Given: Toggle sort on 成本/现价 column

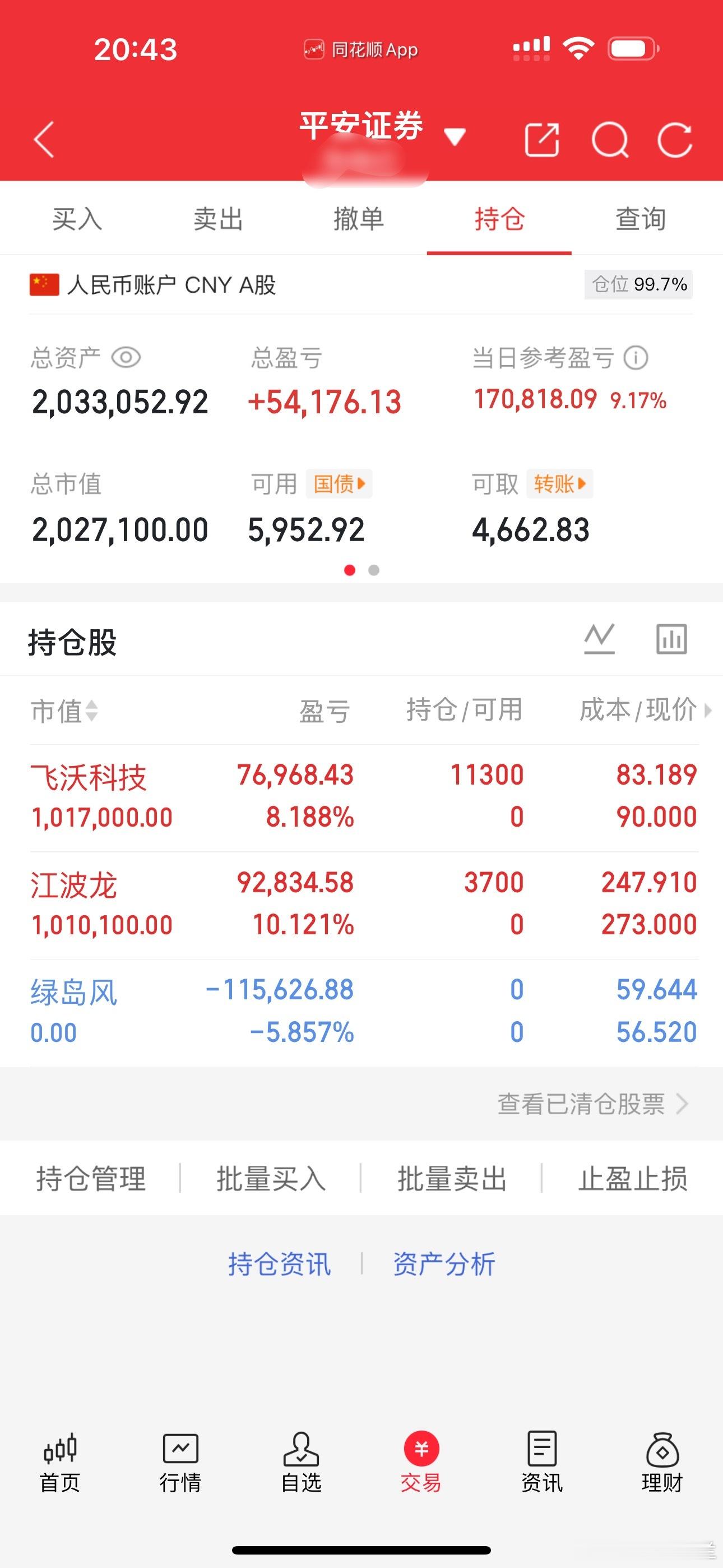Looking at the screenshot, I should click(638, 711).
